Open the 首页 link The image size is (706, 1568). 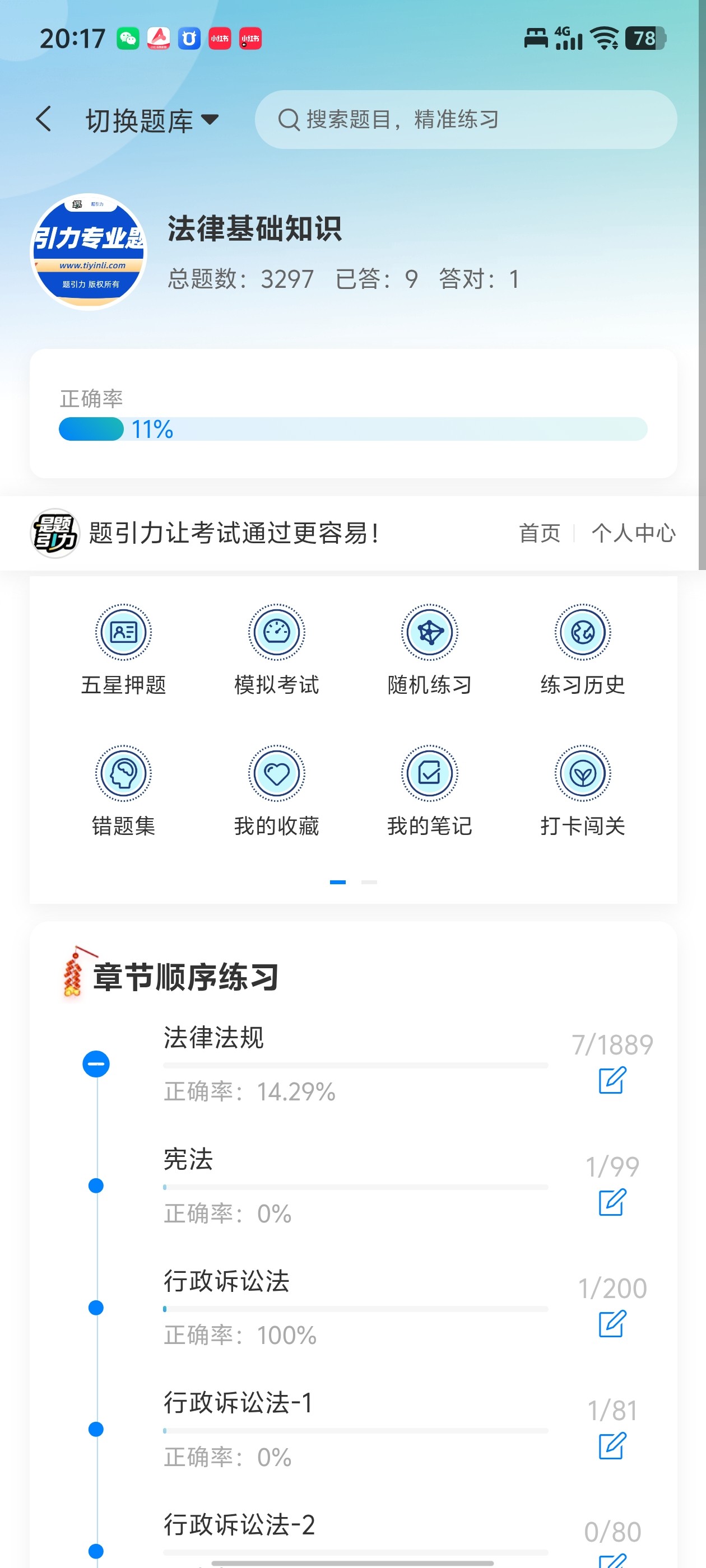click(x=539, y=533)
